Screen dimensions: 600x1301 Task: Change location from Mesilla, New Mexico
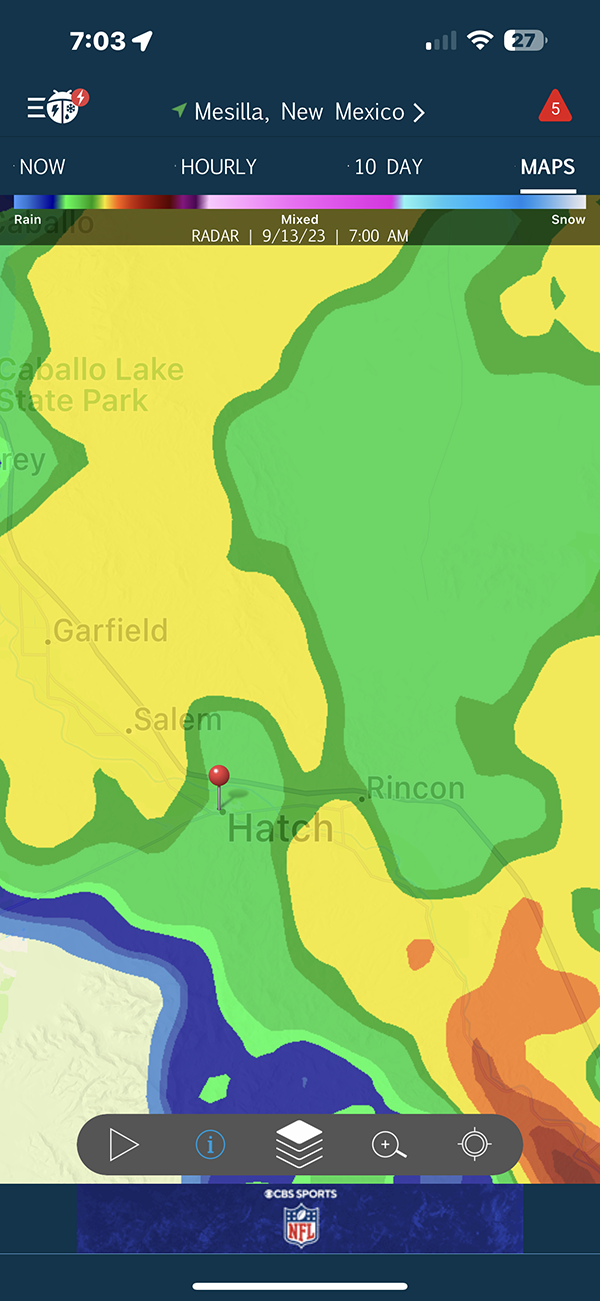click(300, 112)
